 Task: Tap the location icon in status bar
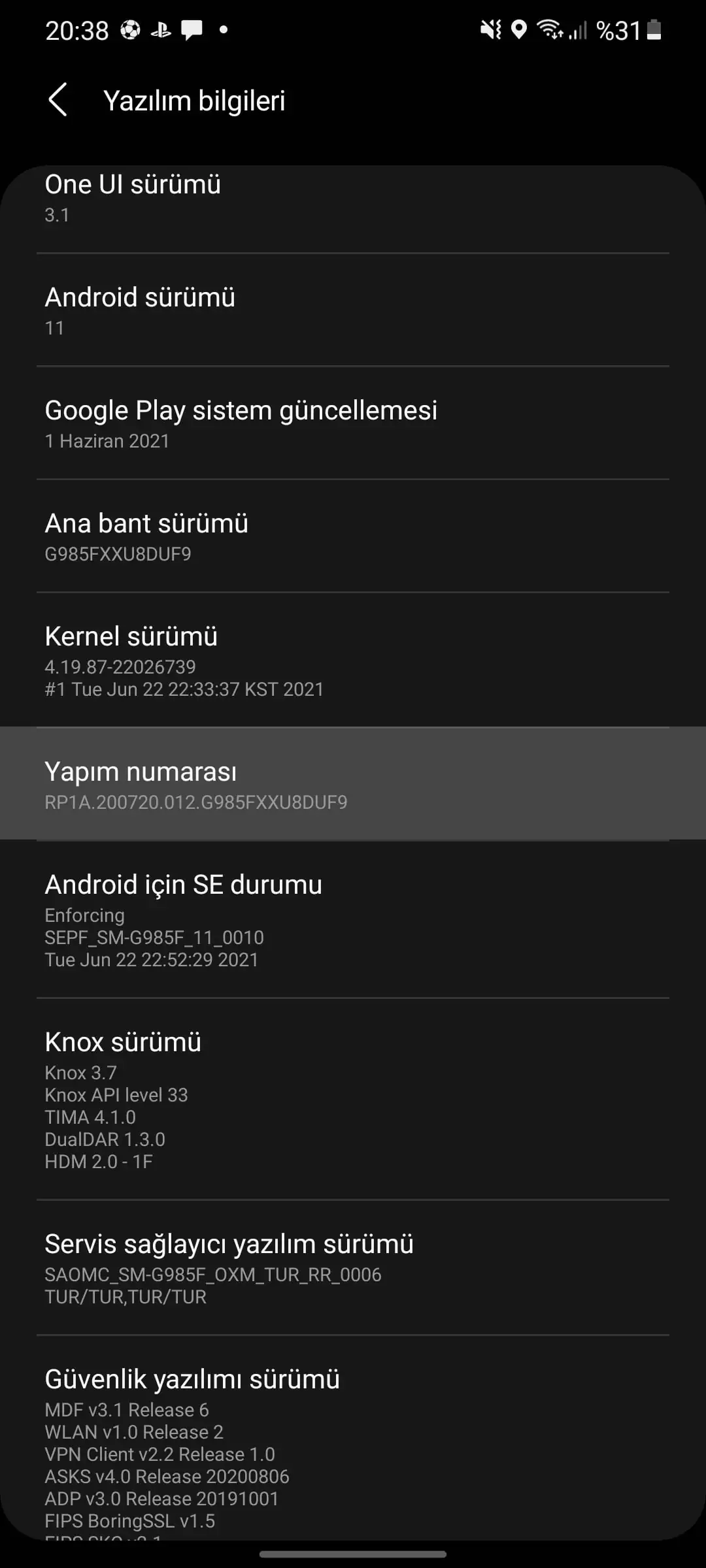pyautogui.click(x=520, y=30)
